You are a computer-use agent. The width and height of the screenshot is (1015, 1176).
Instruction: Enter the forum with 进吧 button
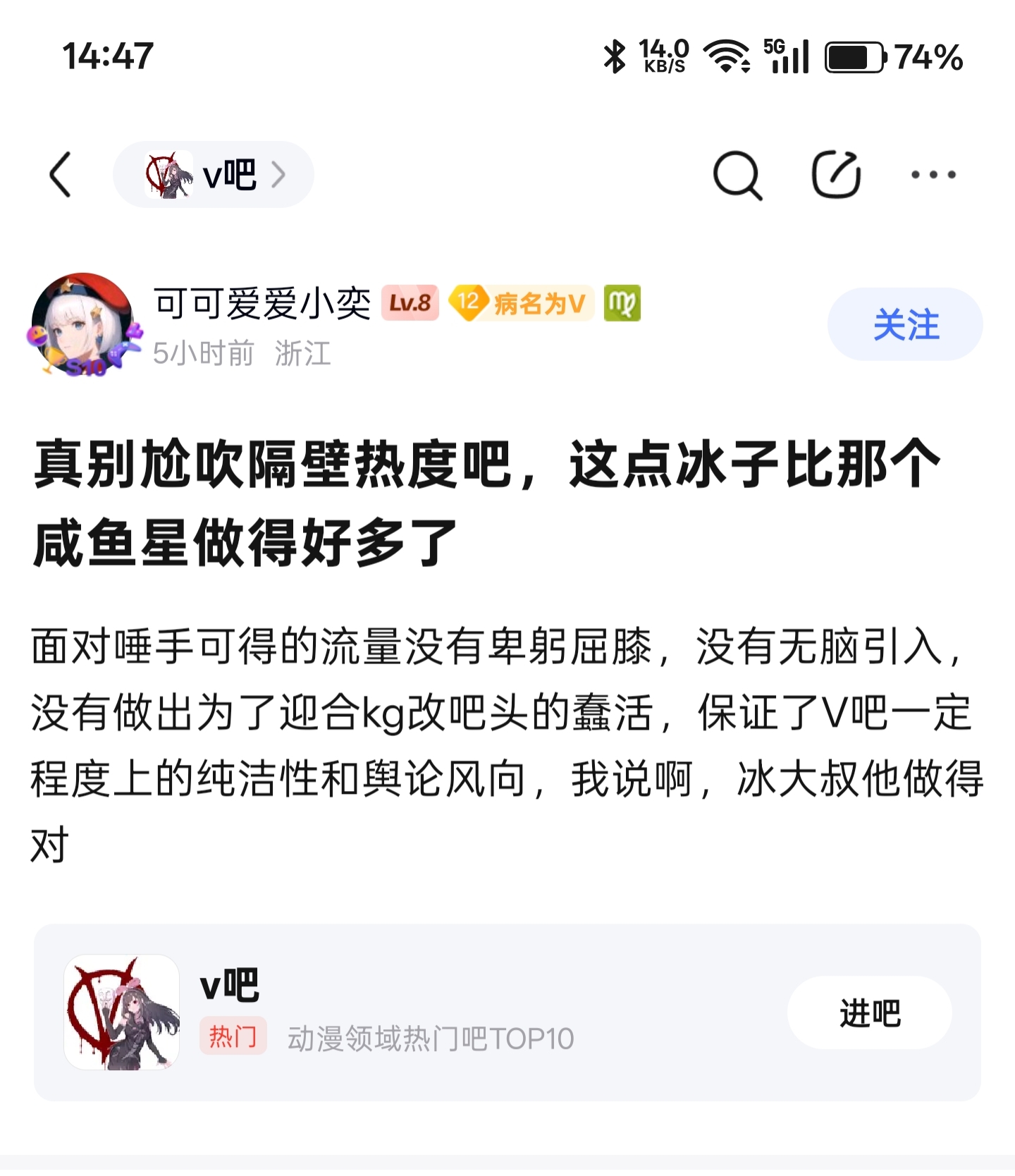(x=869, y=1013)
